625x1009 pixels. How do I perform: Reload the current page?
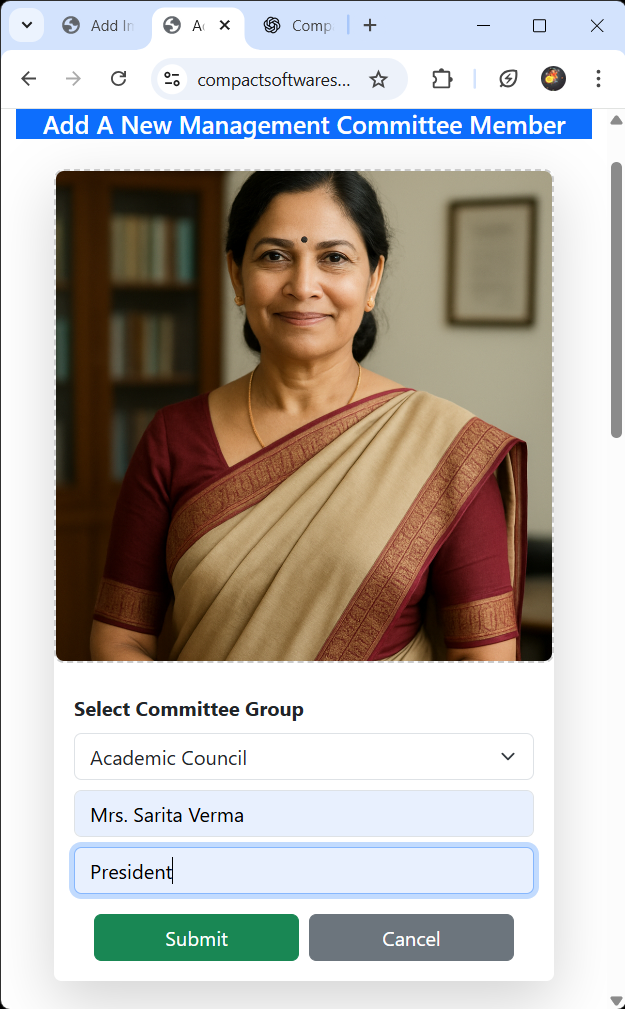[118, 79]
